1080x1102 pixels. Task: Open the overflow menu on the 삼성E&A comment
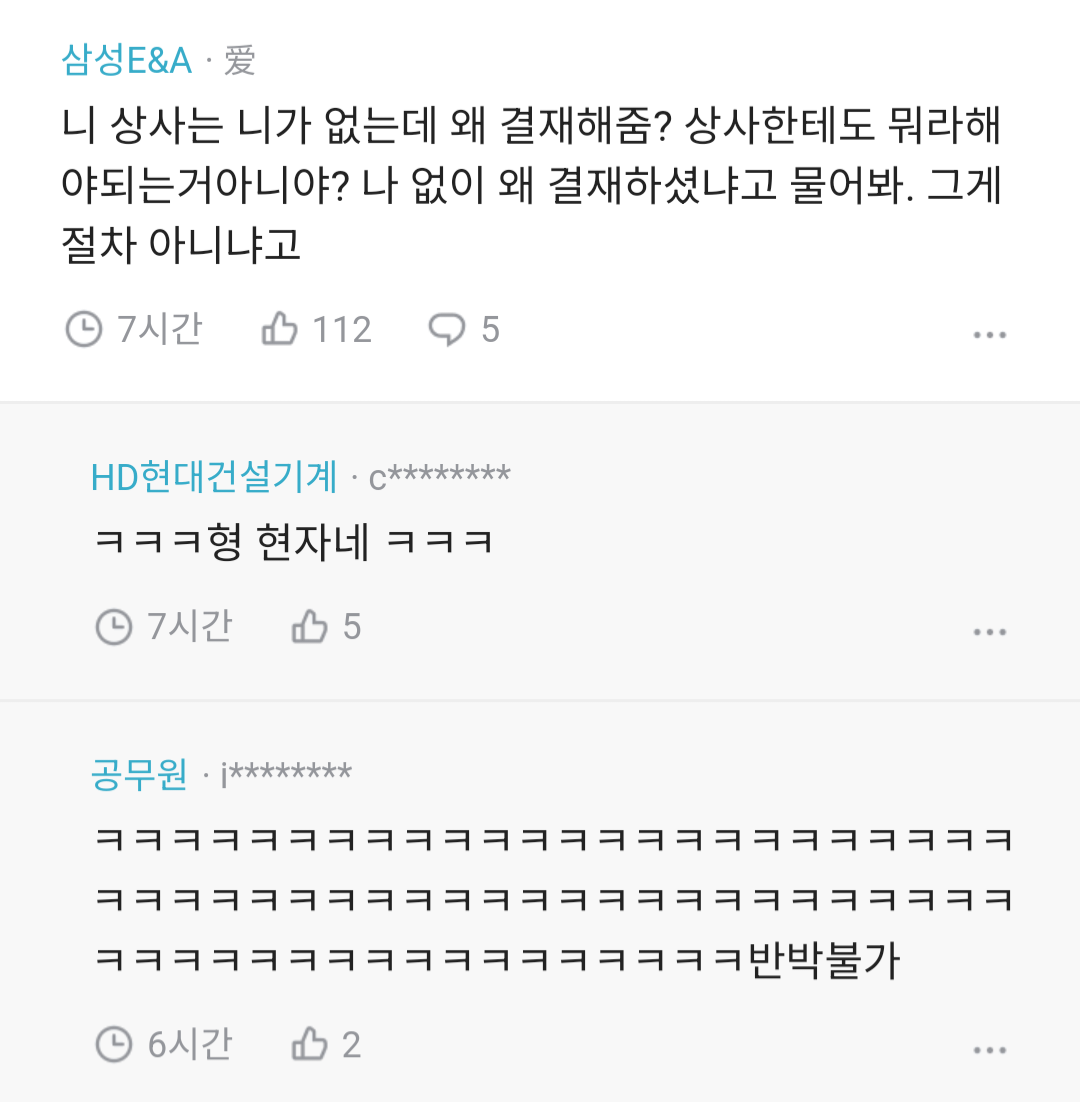(x=989, y=335)
